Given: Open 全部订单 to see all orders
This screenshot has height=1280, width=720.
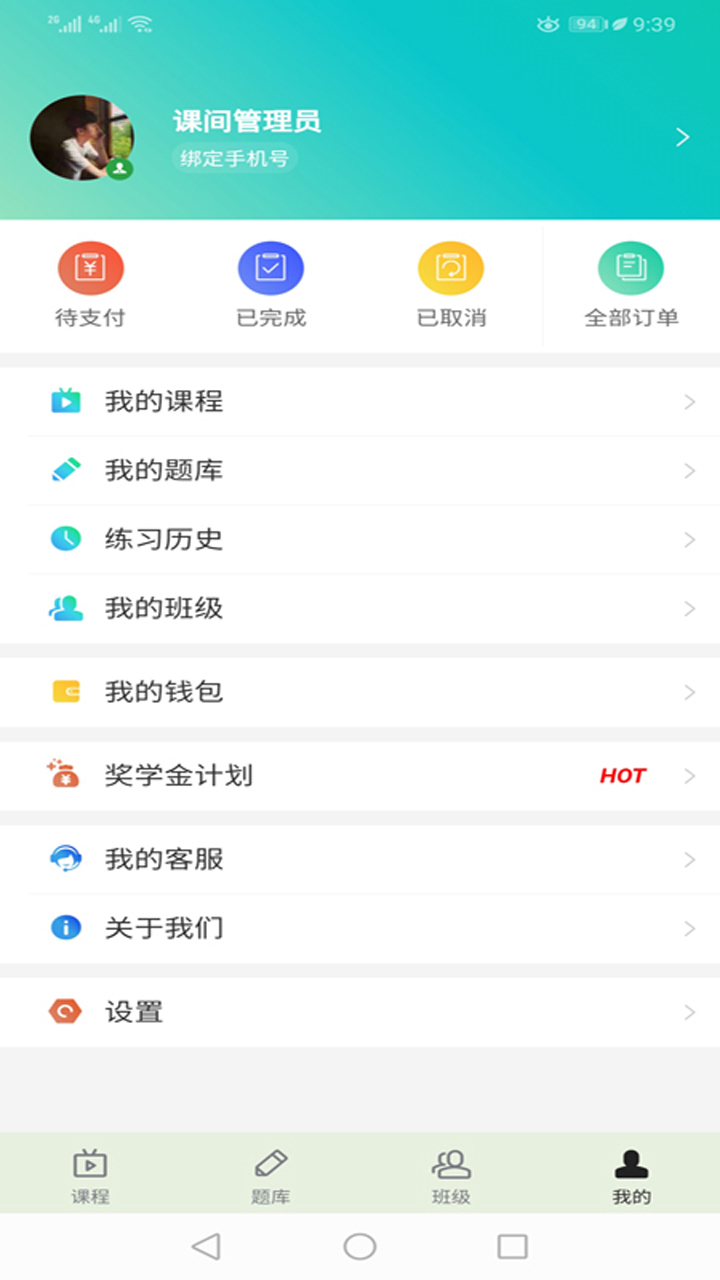Looking at the screenshot, I should click(x=630, y=284).
